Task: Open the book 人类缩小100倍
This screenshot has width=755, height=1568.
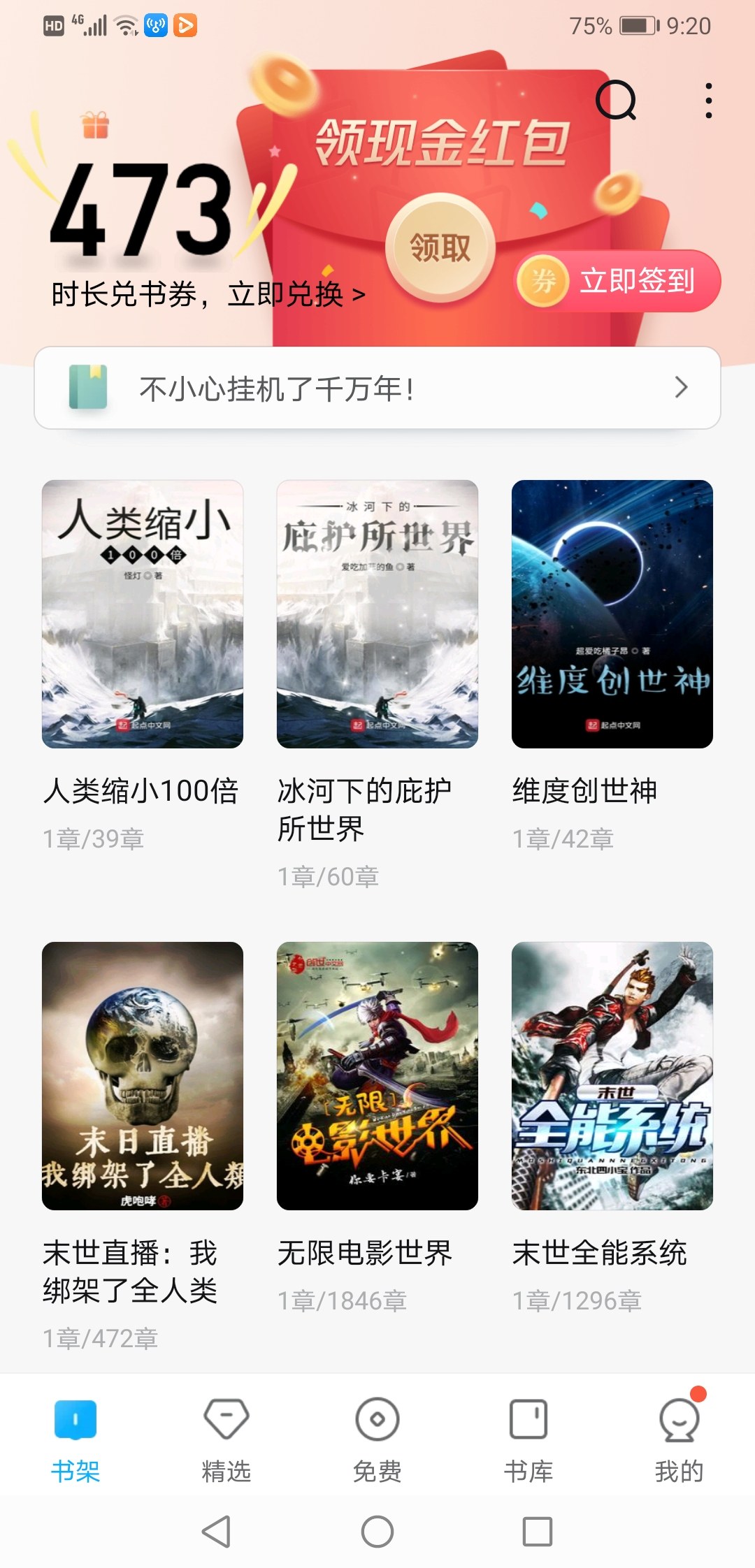Action: tap(143, 614)
